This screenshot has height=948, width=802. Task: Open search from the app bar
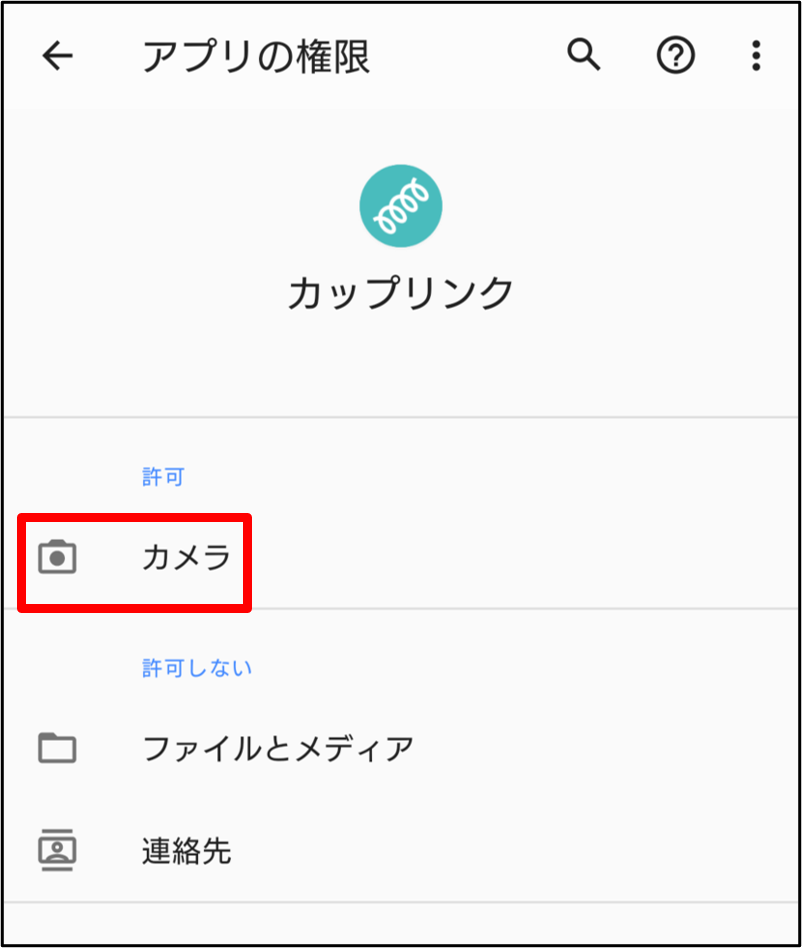coord(584,56)
